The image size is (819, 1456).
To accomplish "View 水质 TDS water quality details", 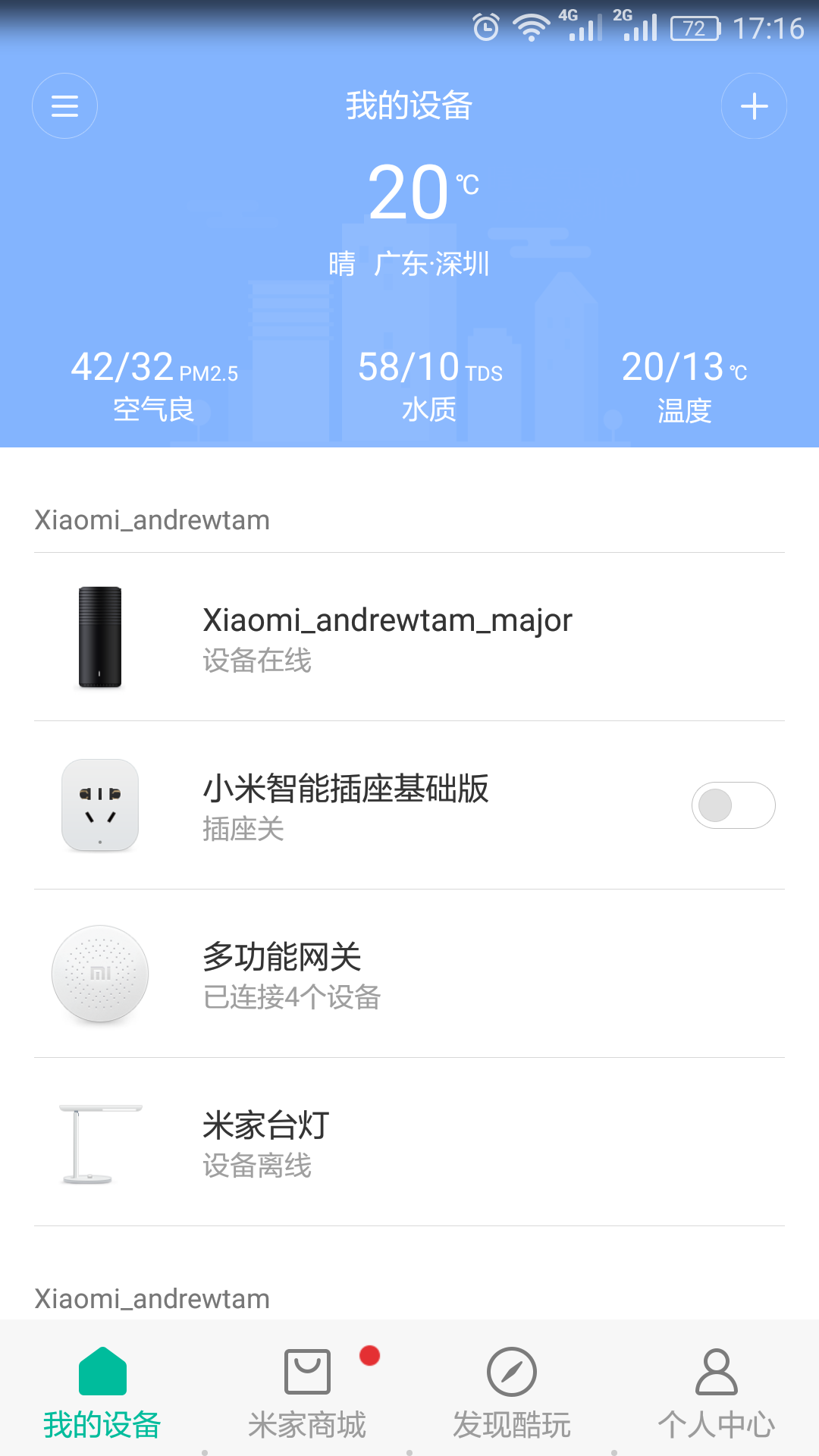I will pyautogui.click(x=429, y=385).
